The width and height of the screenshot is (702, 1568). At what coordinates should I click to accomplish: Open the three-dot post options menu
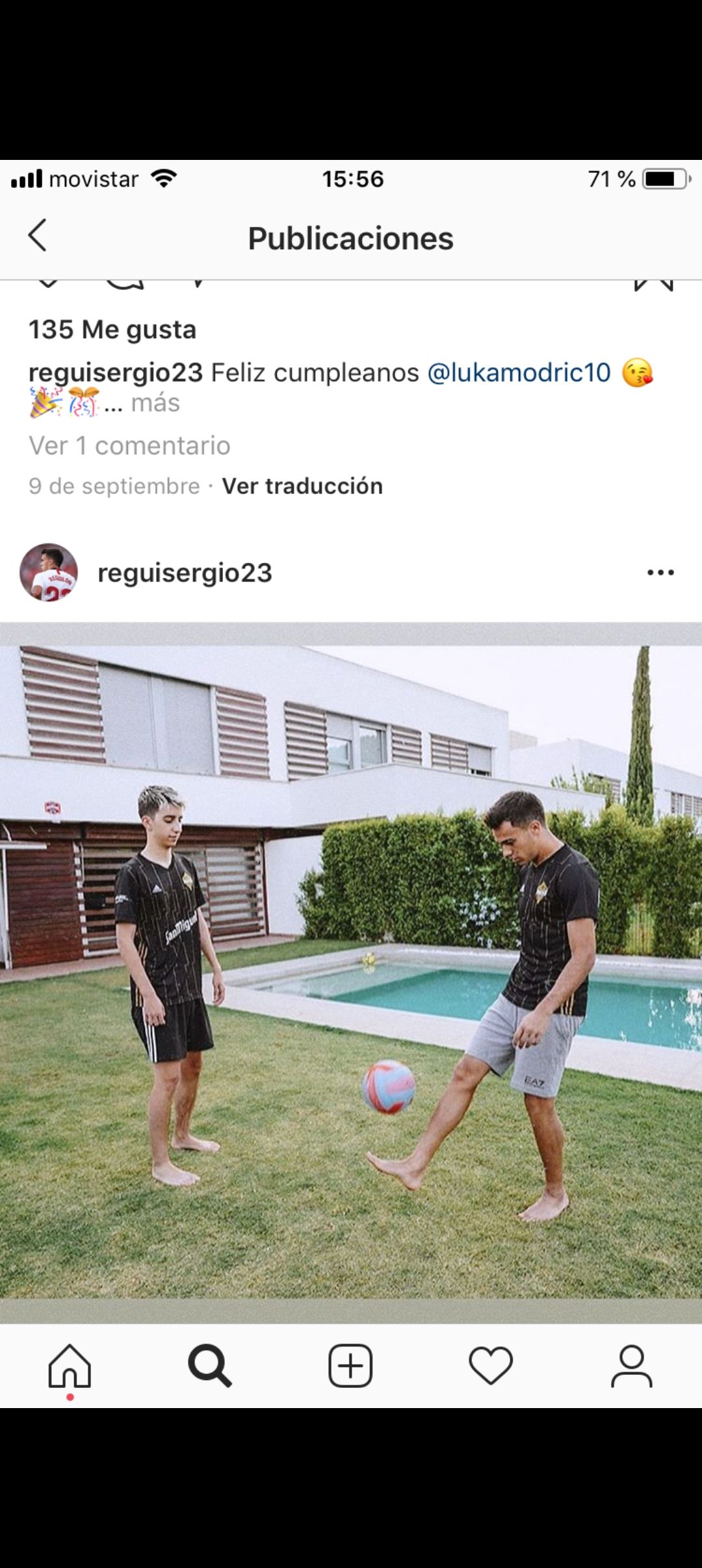(x=660, y=573)
